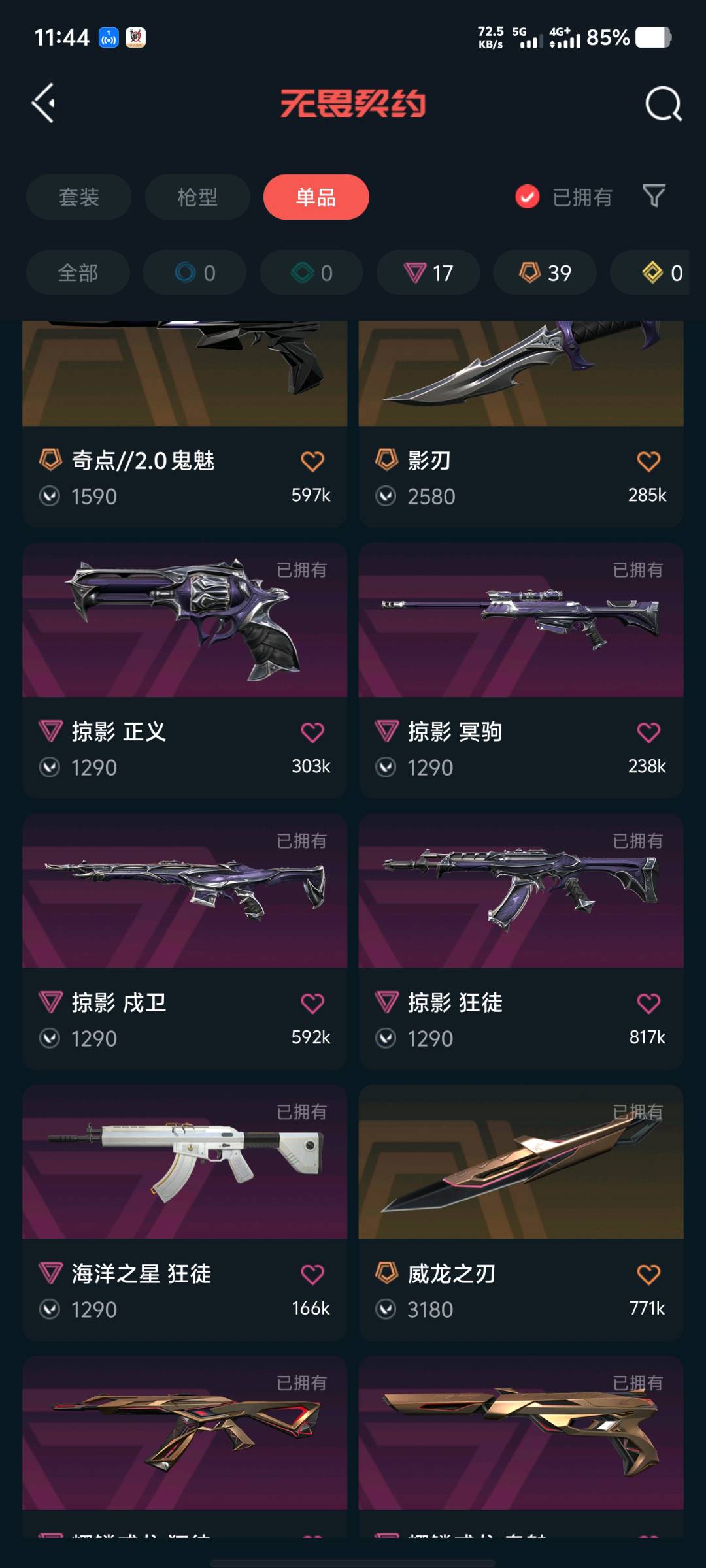706x1568 pixels.
Task: Go back using the top-left arrow
Action: pyautogui.click(x=44, y=103)
